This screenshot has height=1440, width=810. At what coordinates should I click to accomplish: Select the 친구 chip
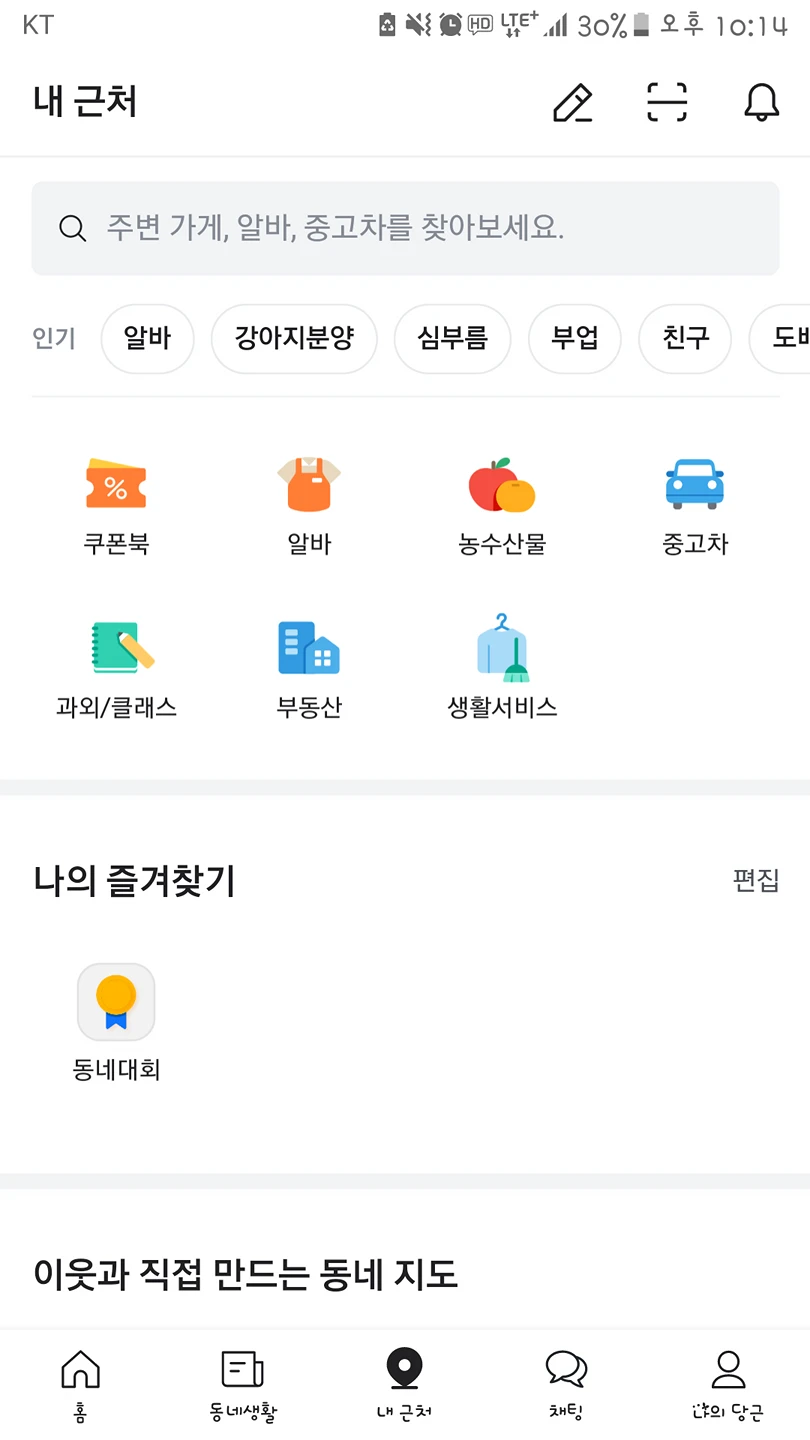tap(685, 338)
